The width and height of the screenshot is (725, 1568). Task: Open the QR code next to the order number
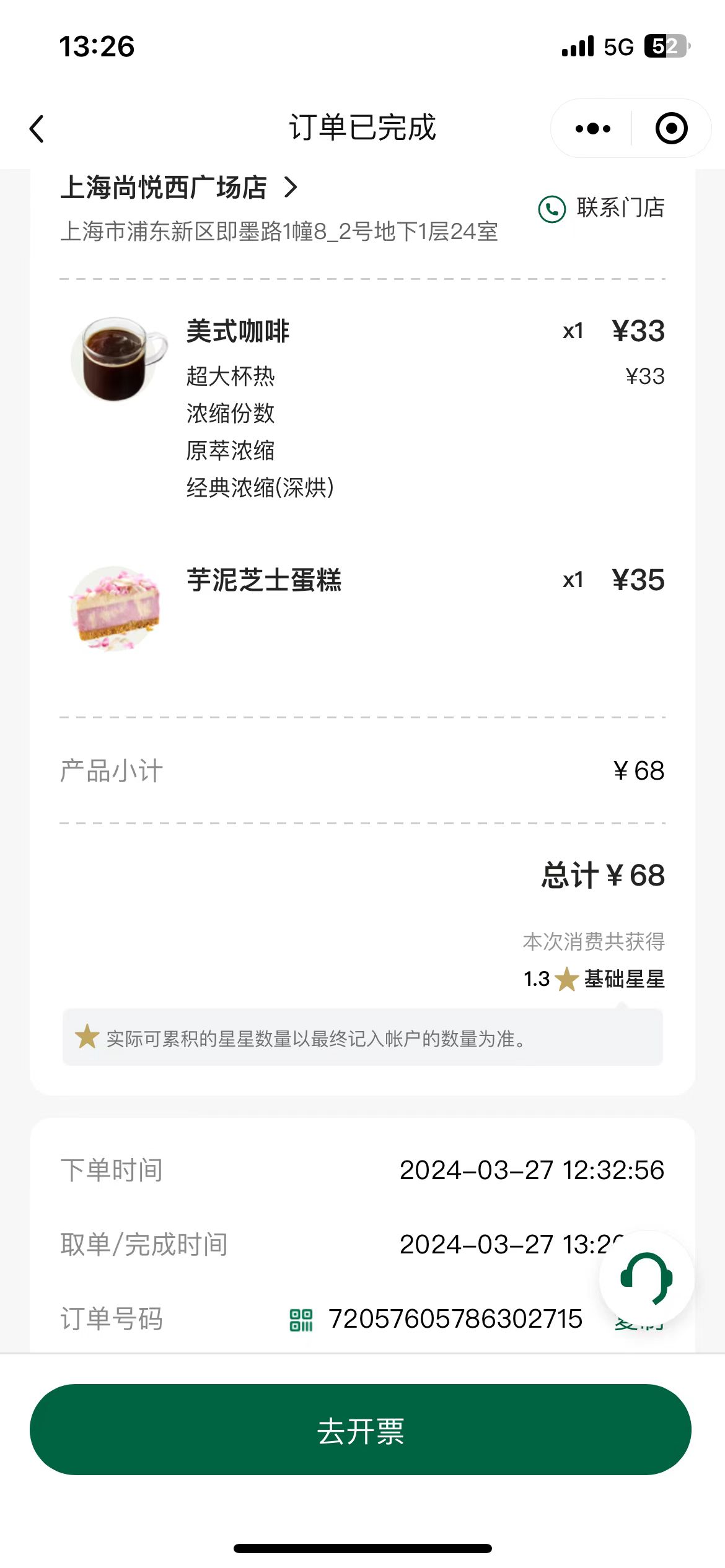tap(301, 1320)
